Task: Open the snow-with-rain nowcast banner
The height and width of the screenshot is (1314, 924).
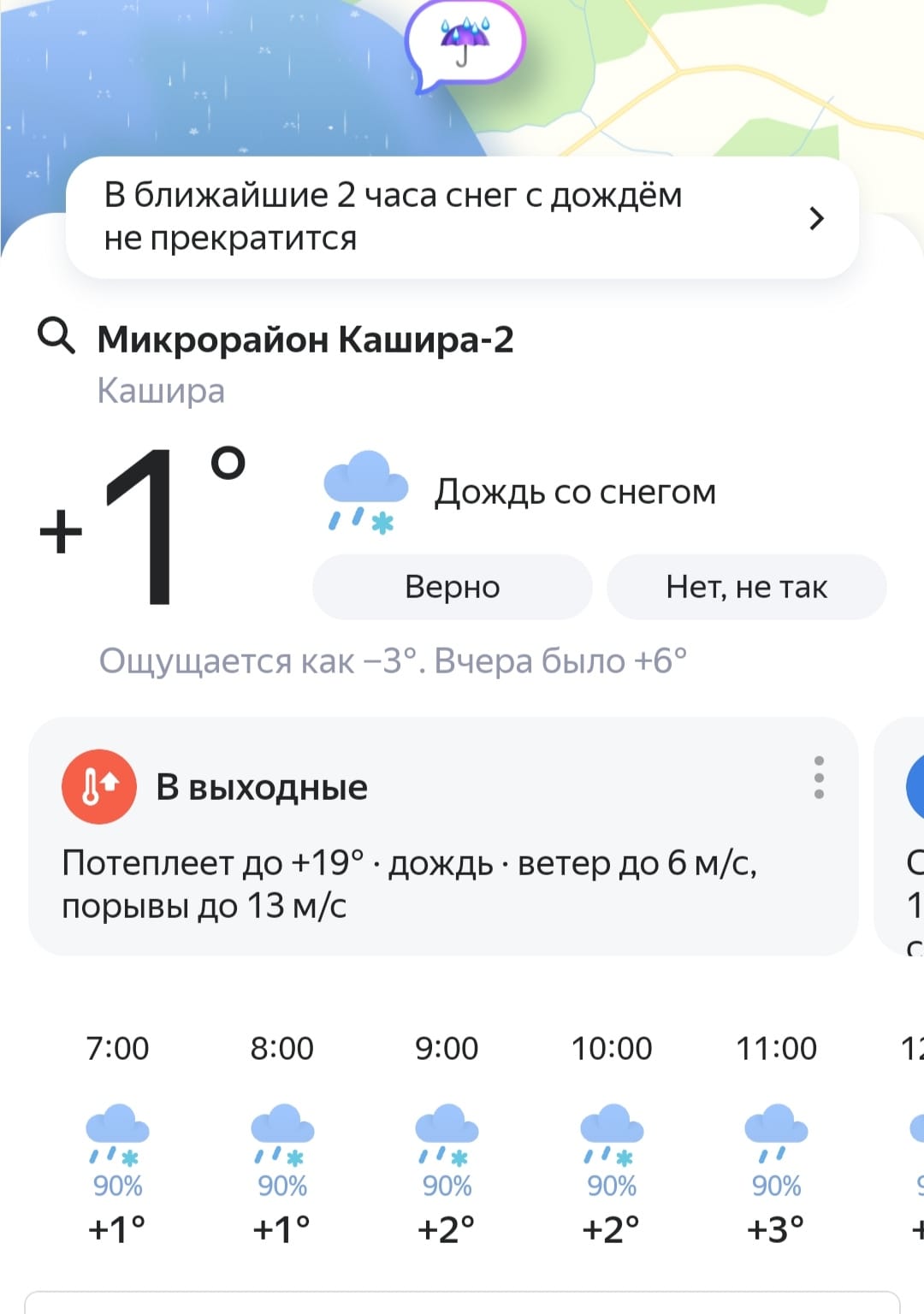Action: coord(462,217)
